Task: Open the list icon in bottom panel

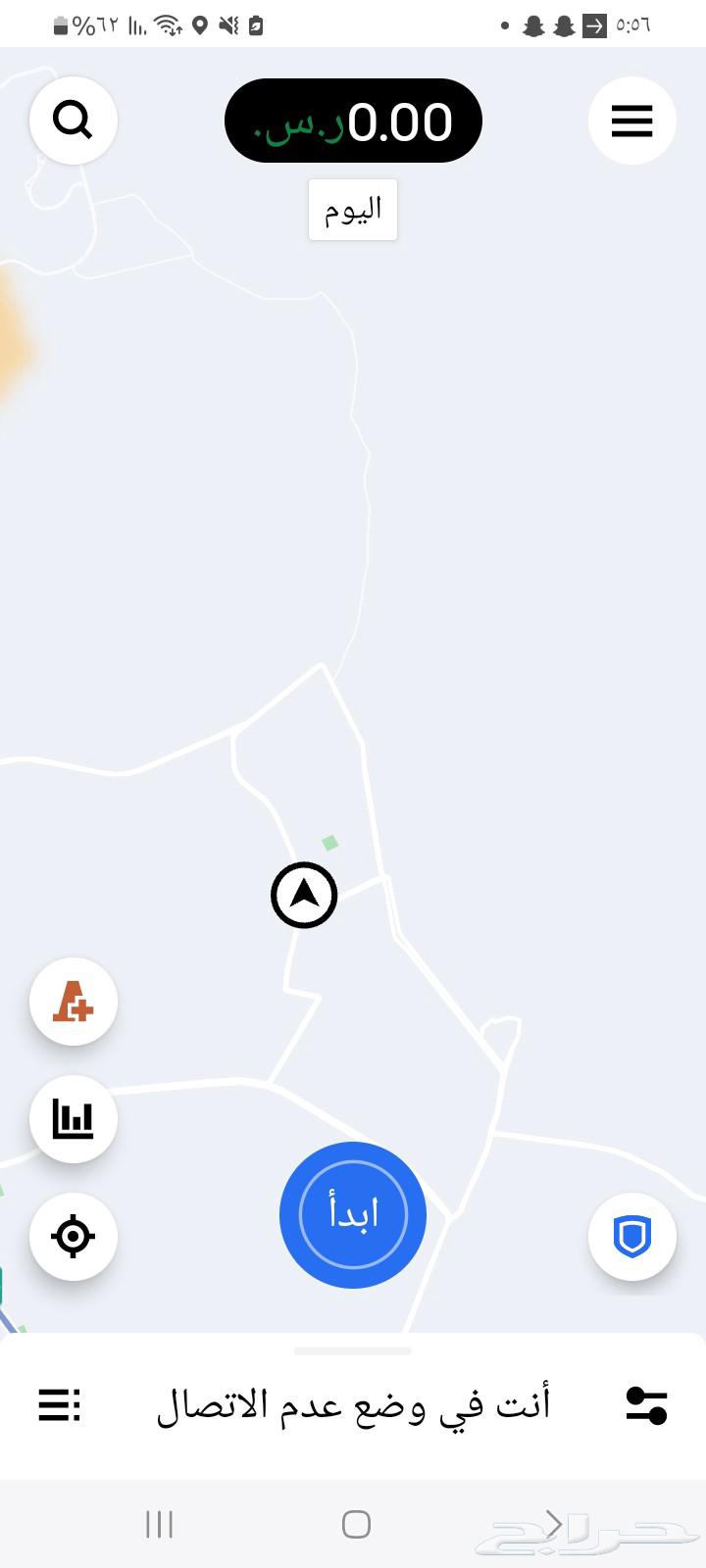Action: (x=60, y=1405)
